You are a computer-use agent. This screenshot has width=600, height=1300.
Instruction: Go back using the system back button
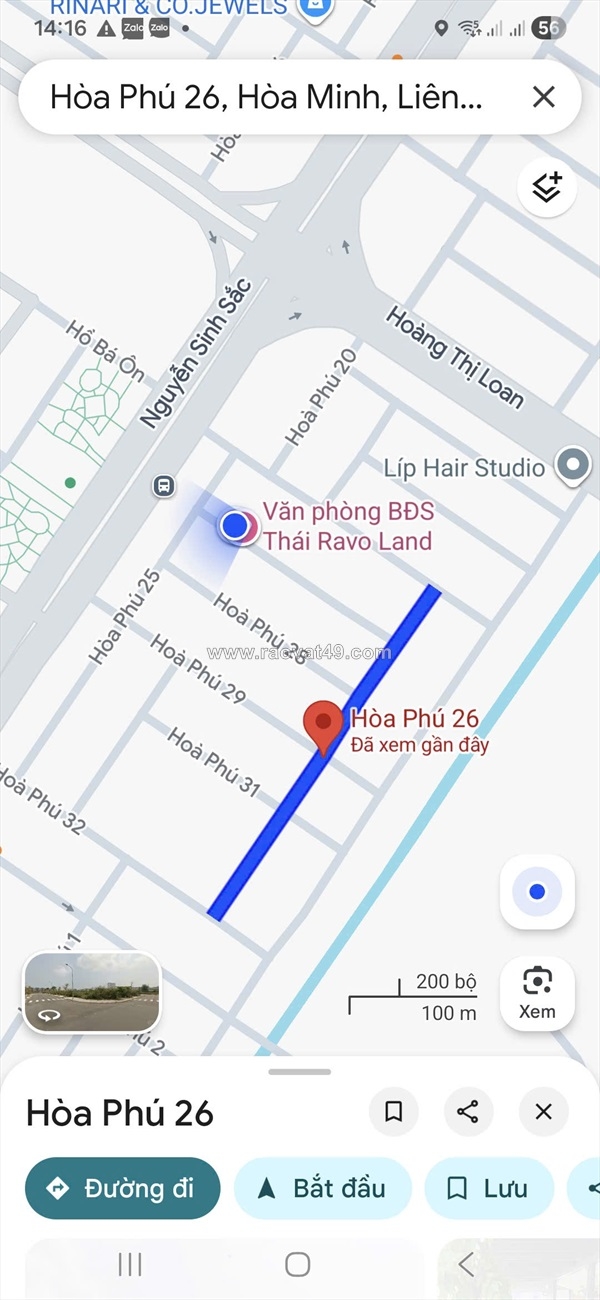[x=466, y=1264]
